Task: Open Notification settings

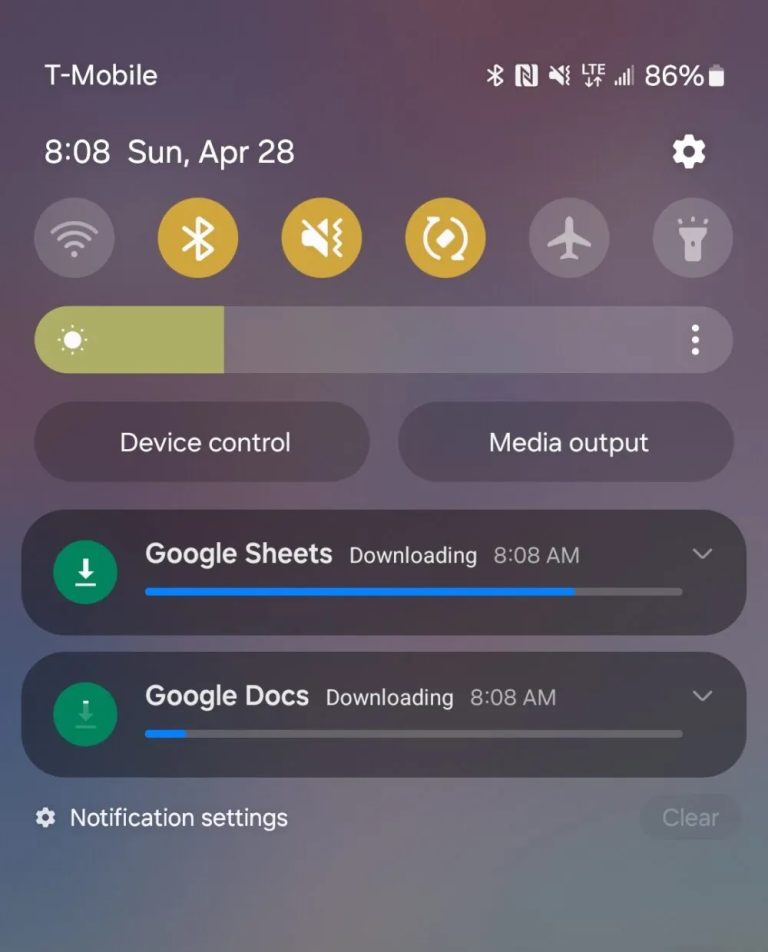Action: click(x=162, y=818)
